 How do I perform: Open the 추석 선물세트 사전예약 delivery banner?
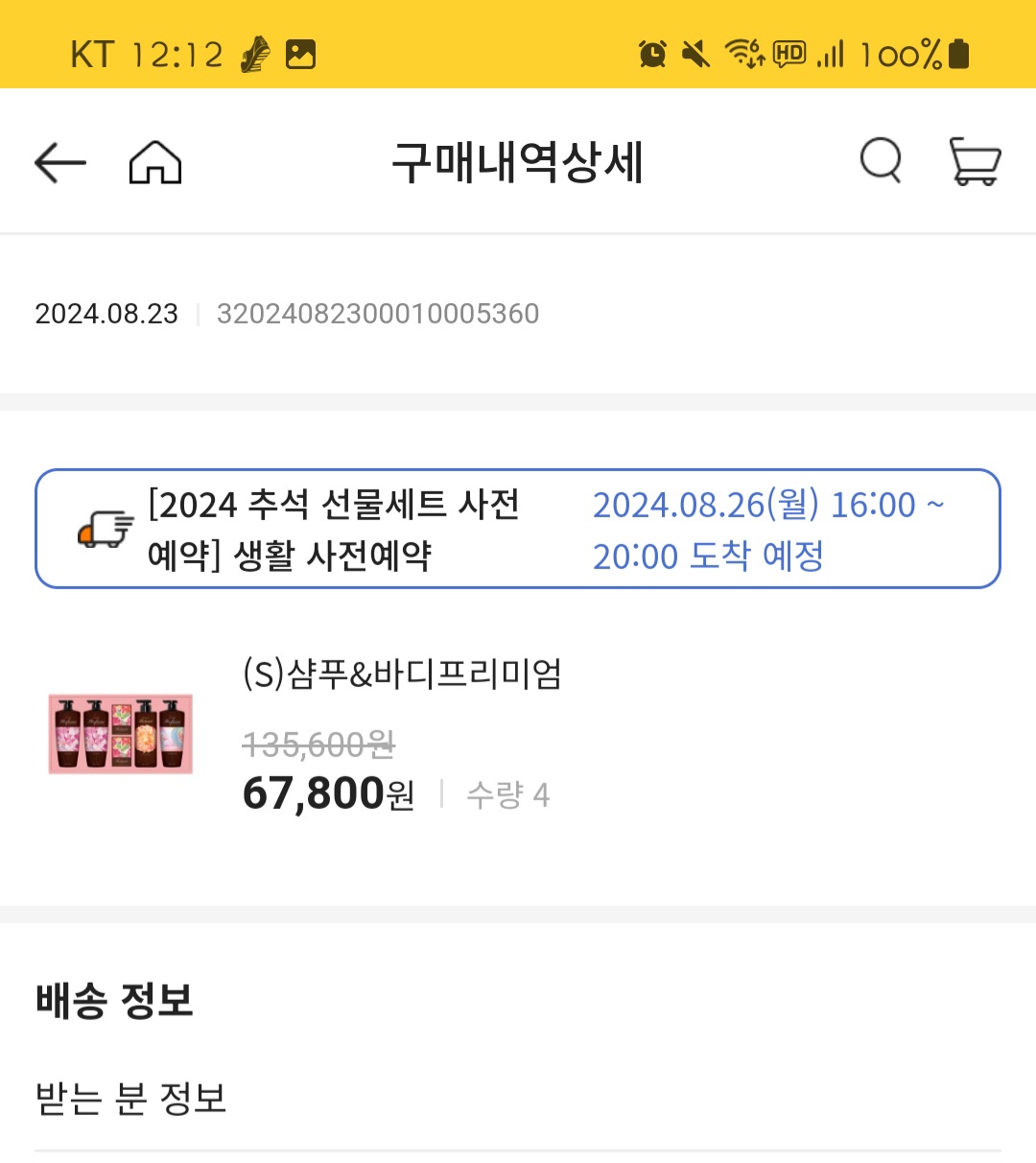click(x=518, y=528)
